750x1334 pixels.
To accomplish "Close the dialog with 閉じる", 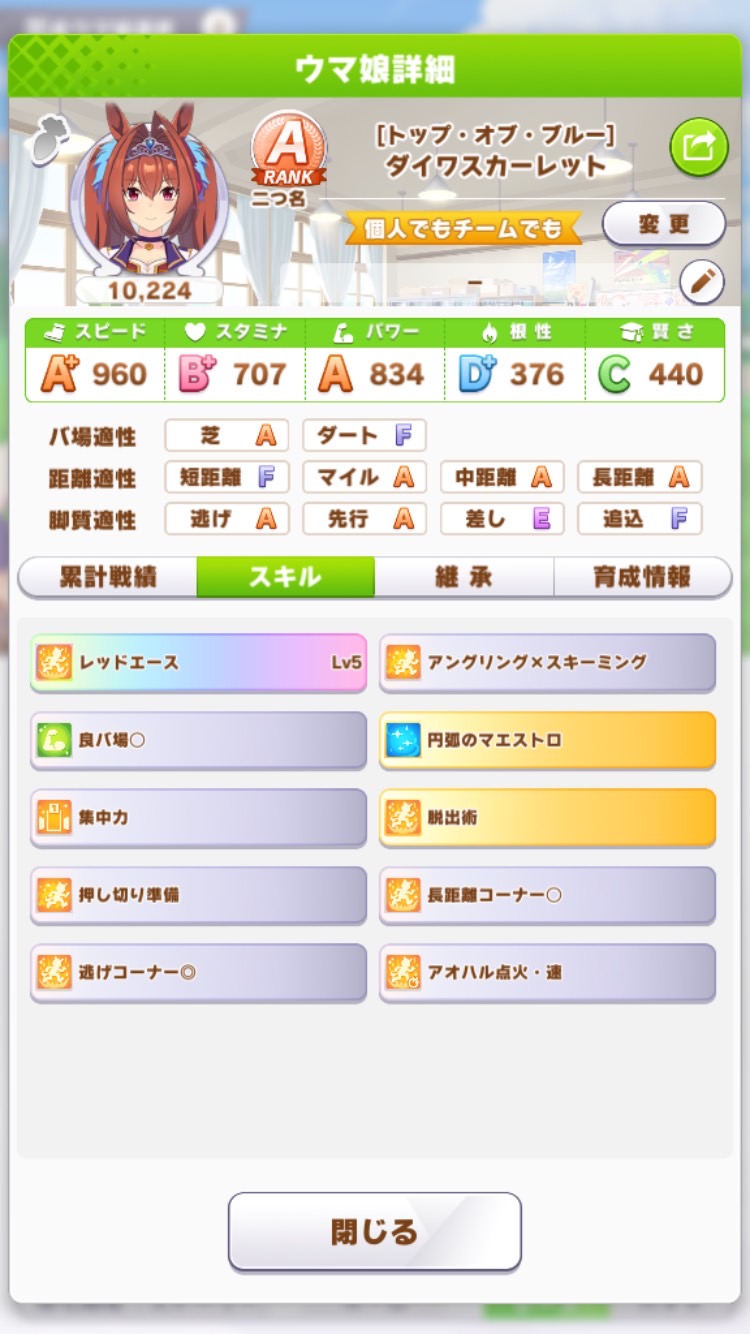I will pyautogui.click(x=375, y=1231).
